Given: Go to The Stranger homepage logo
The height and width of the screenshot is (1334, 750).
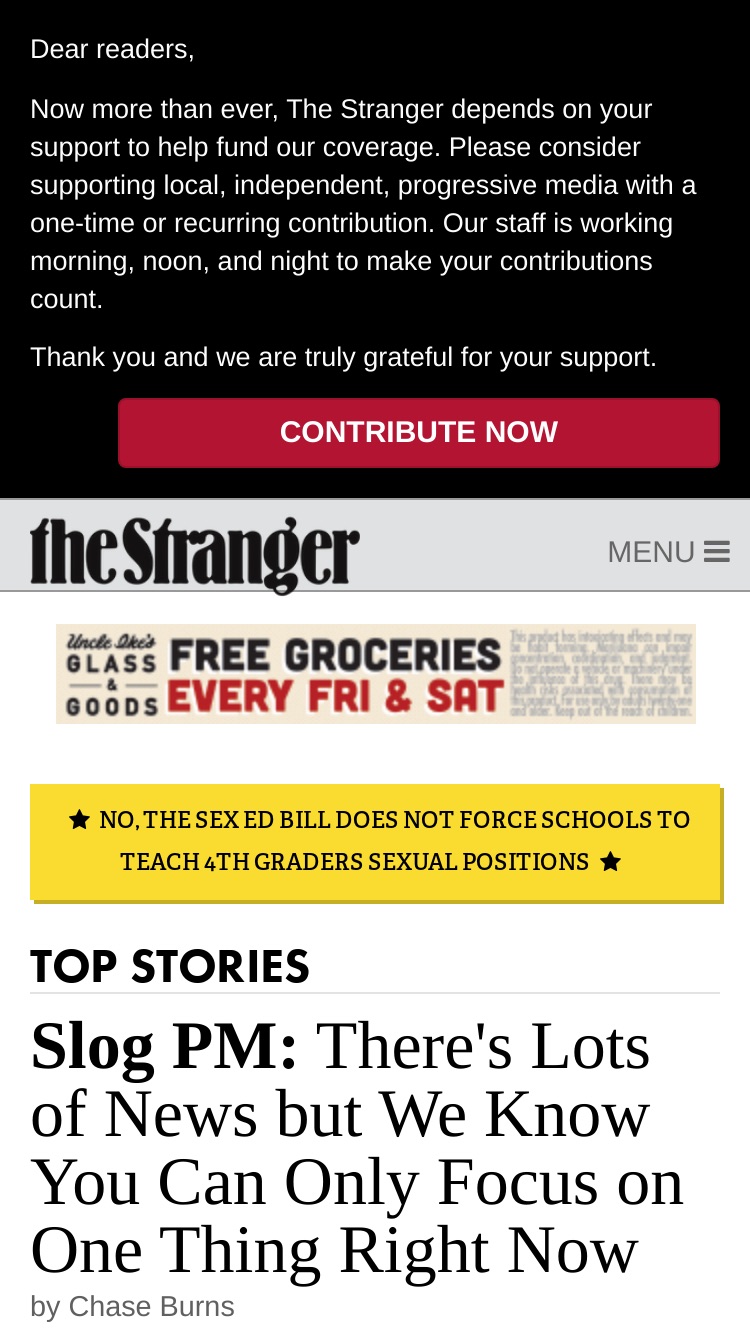Looking at the screenshot, I should pyautogui.click(x=195, y=555).
